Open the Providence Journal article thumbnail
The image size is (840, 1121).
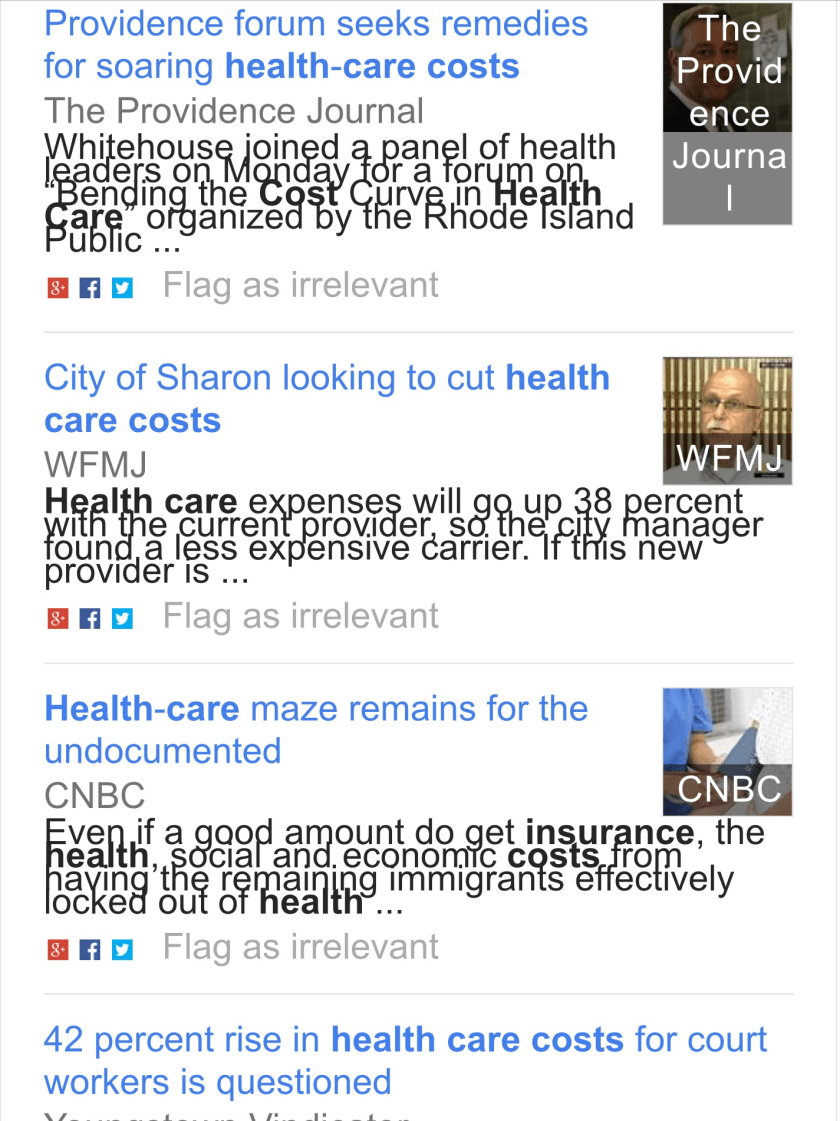coord(727,113)
